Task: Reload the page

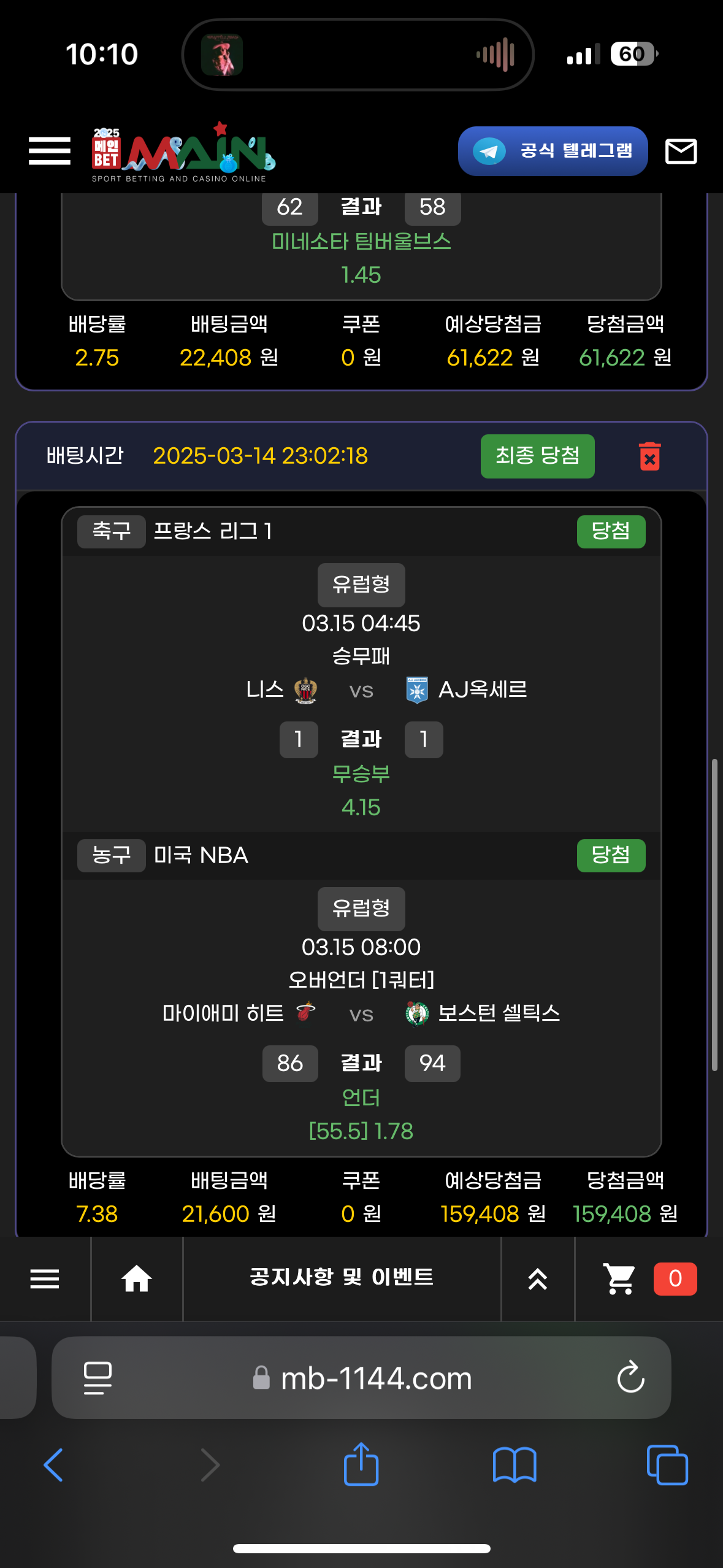Action: coord(630,1377)
